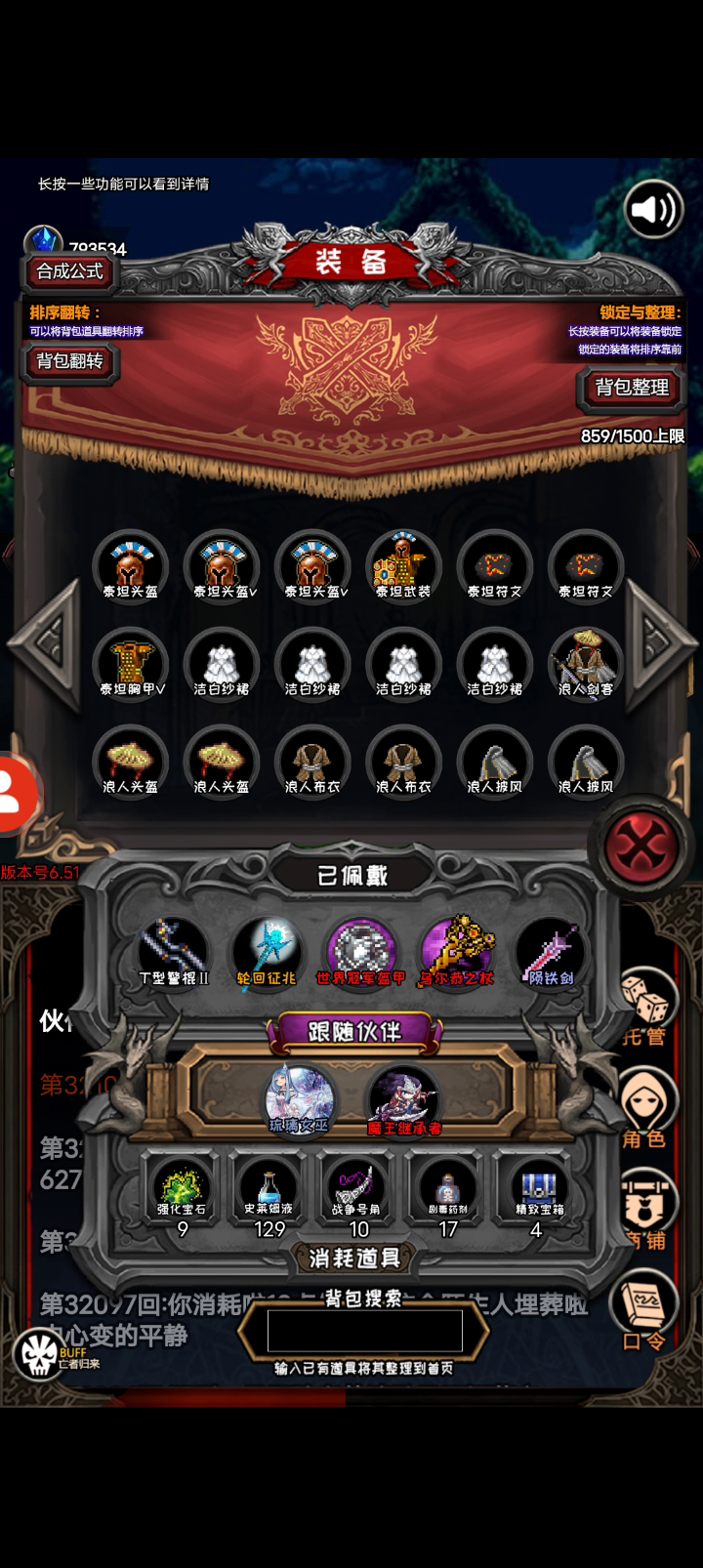Select the 泰坦胸甲V equipment item

[131, 665]
